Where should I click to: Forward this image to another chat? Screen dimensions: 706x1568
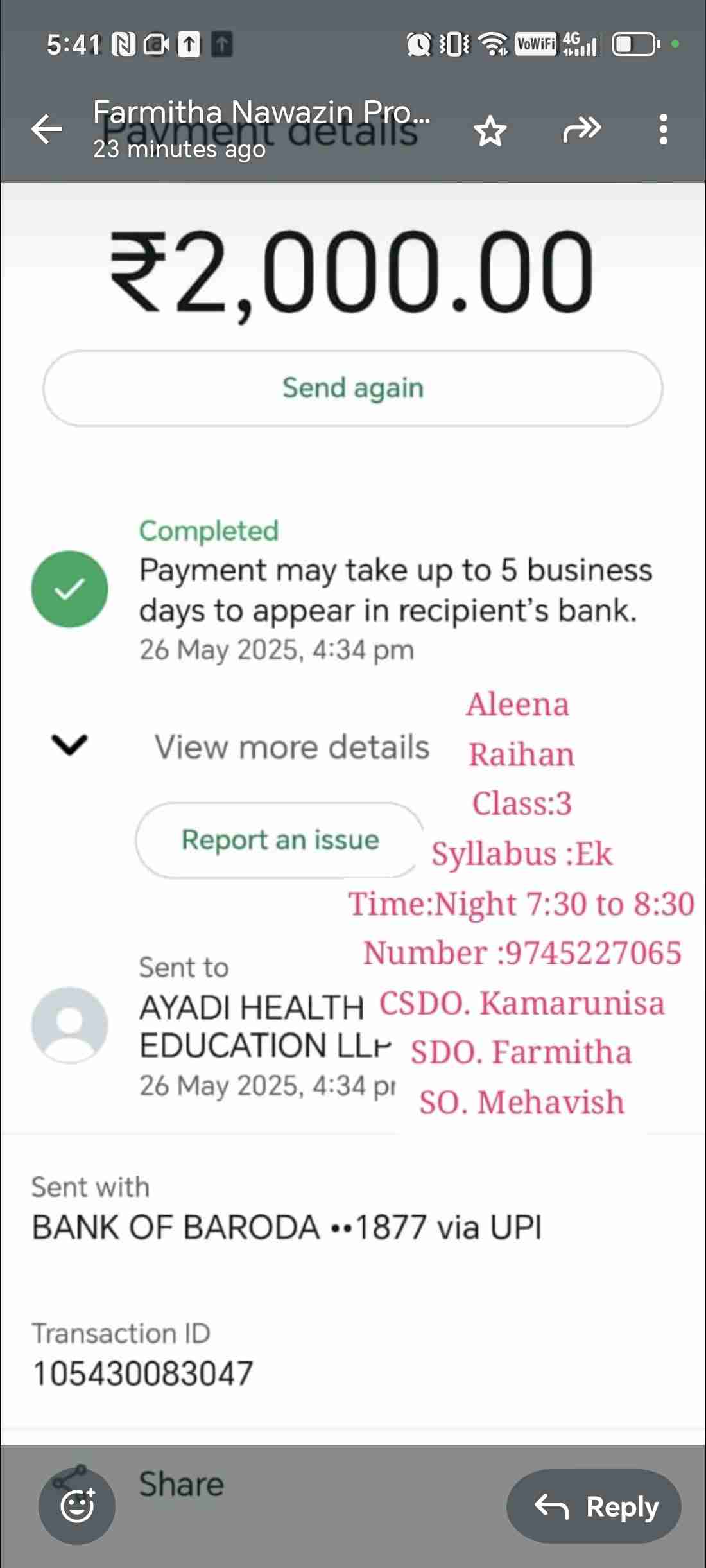581,129
